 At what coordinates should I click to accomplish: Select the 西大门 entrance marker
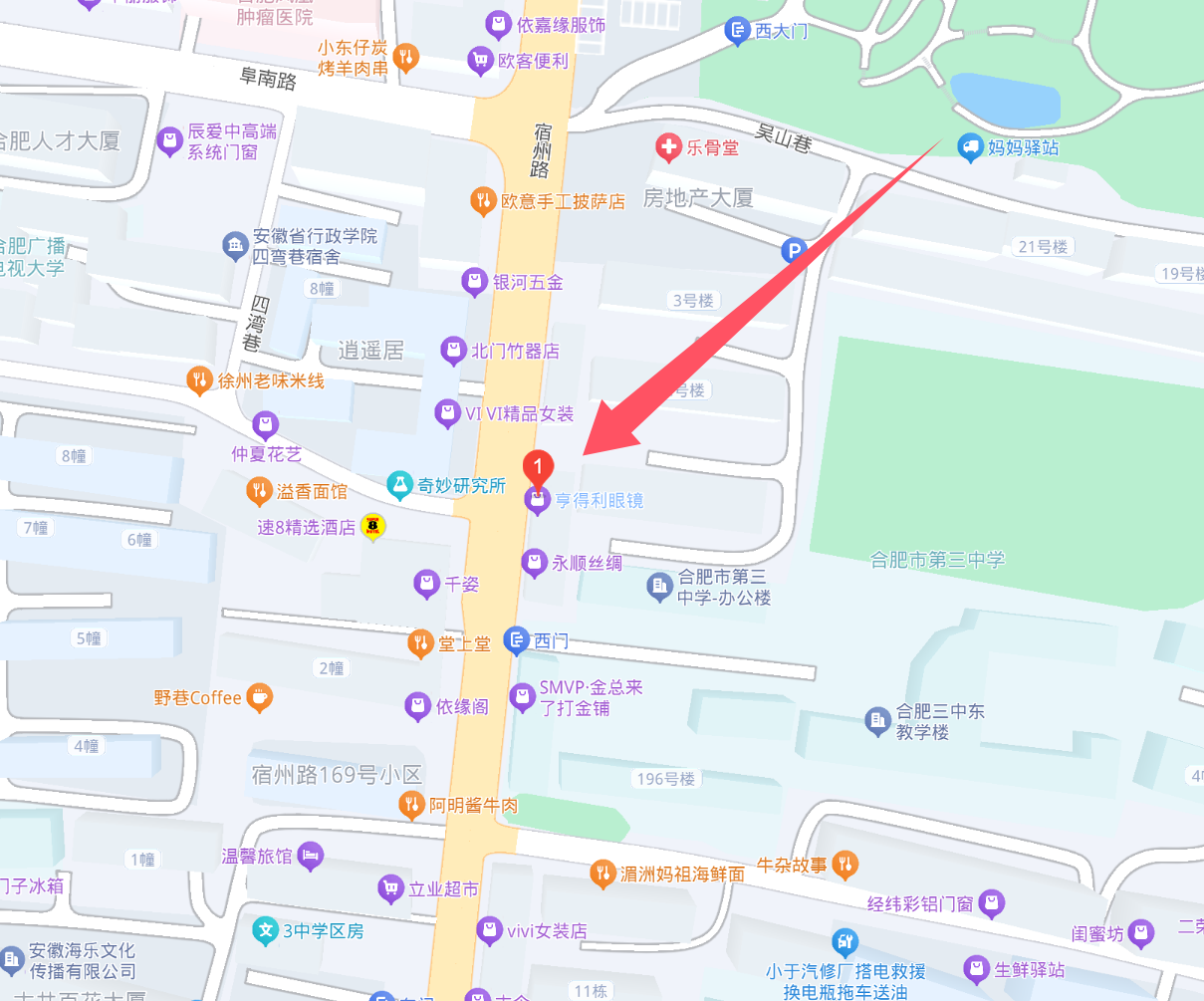737,31
